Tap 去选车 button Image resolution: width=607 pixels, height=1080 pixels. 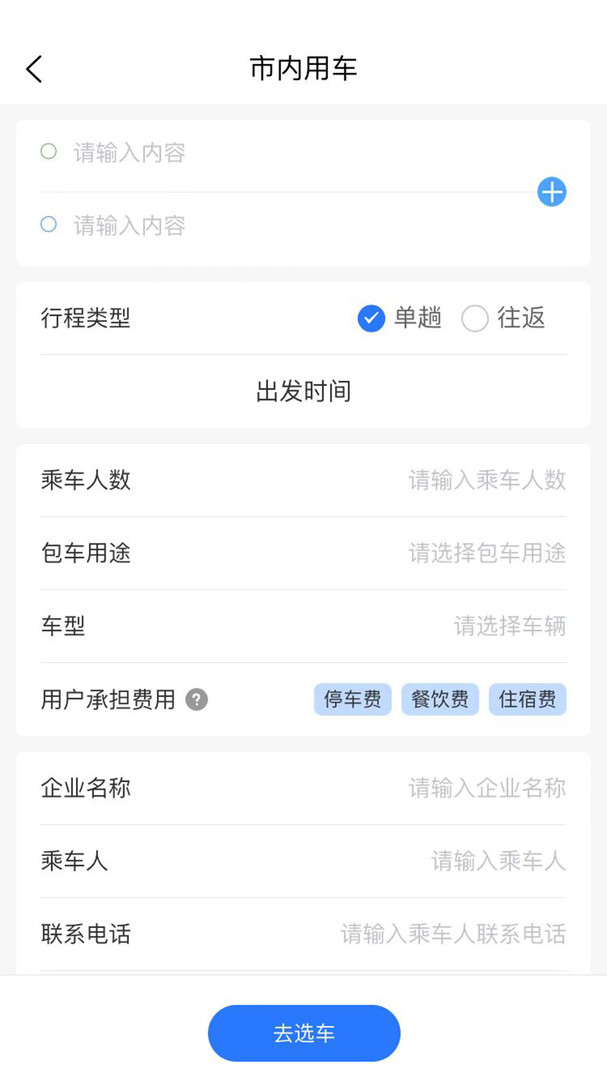click(x=304, y=1033)
